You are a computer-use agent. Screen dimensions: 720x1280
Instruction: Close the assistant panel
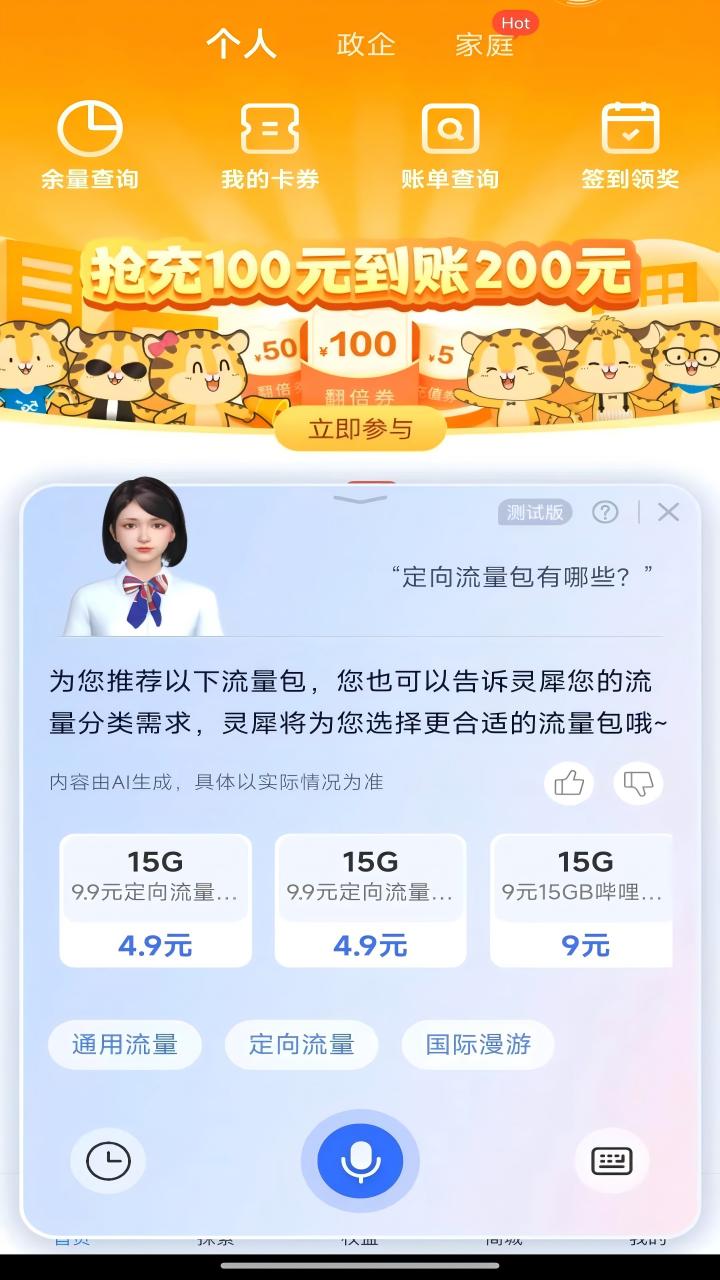tap(668, 512)
